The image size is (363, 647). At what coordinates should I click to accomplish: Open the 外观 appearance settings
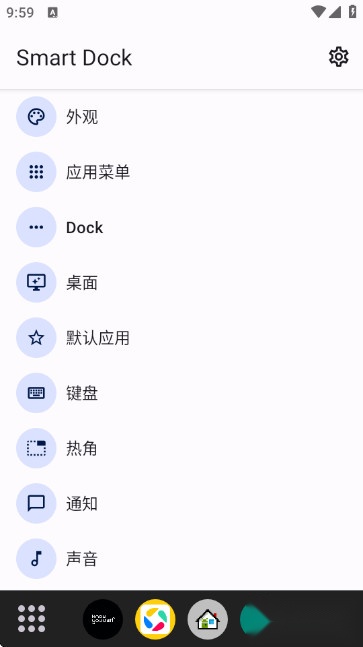coord(182,117)
